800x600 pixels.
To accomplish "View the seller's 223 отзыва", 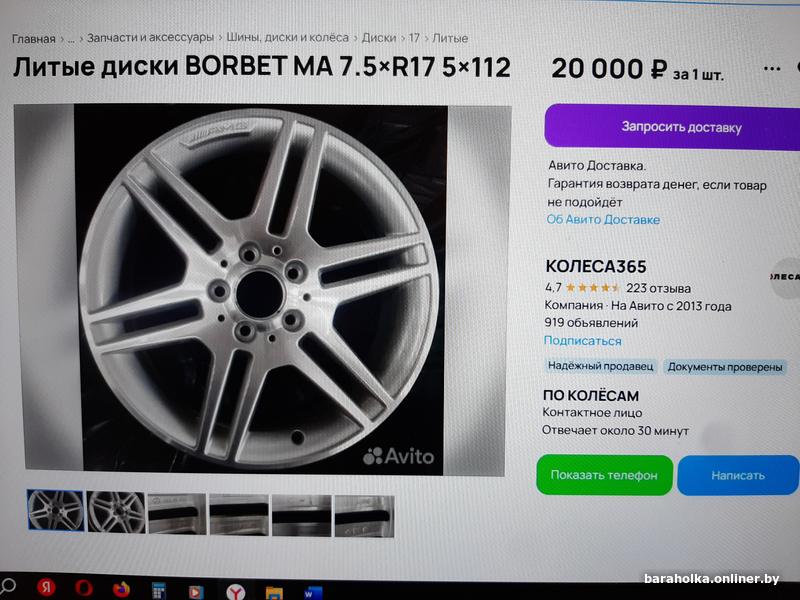I will point(658,289).
